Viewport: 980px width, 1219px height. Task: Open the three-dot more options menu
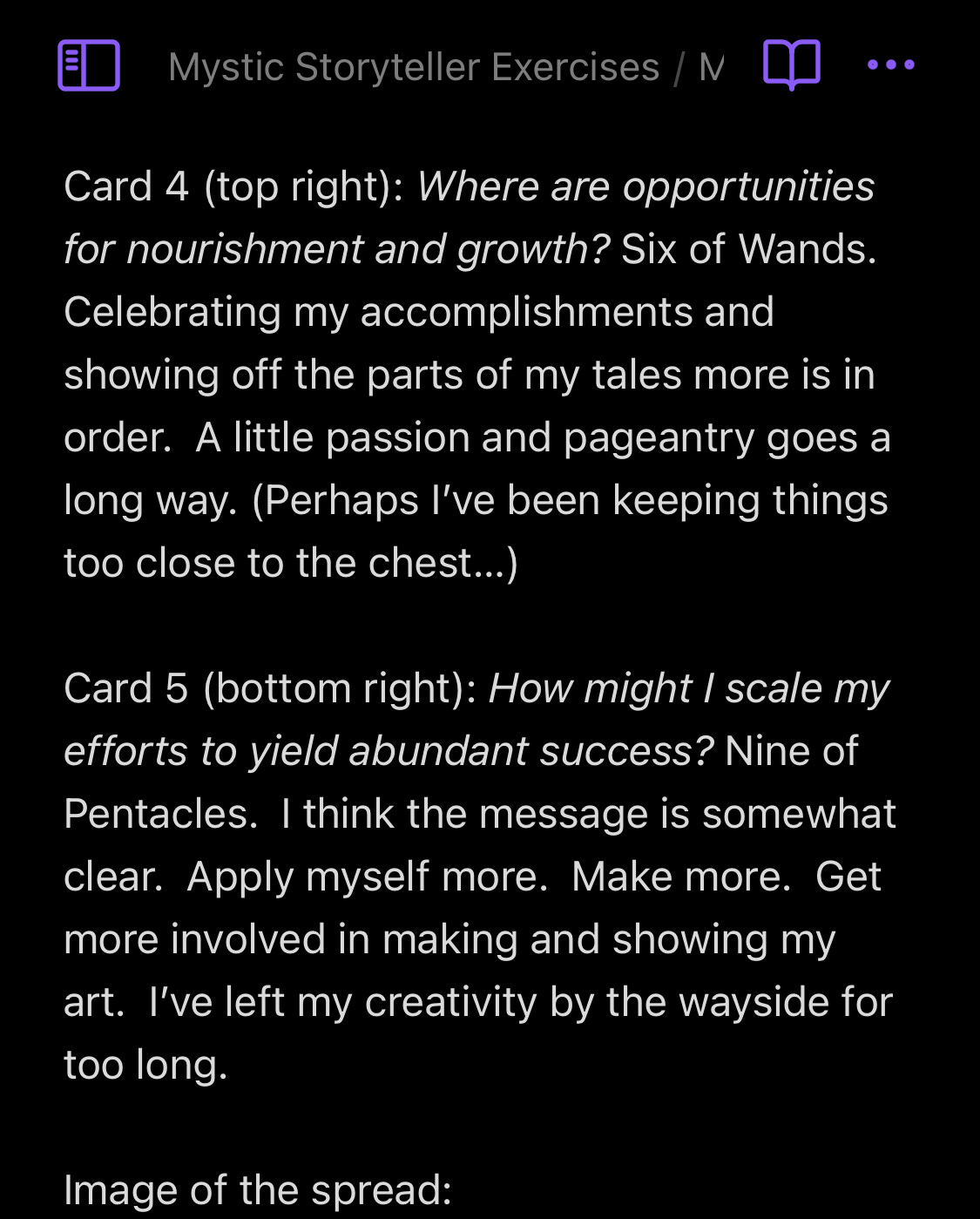click(890, 65)
